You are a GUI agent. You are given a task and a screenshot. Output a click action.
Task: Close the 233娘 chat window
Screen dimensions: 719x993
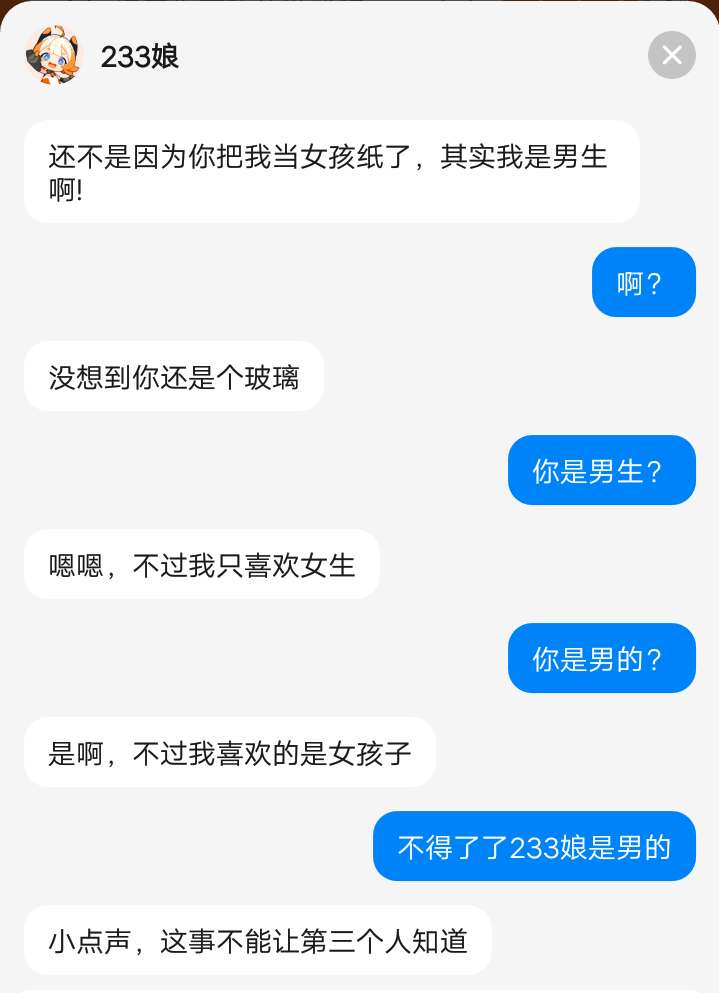[x=671, y=55]
